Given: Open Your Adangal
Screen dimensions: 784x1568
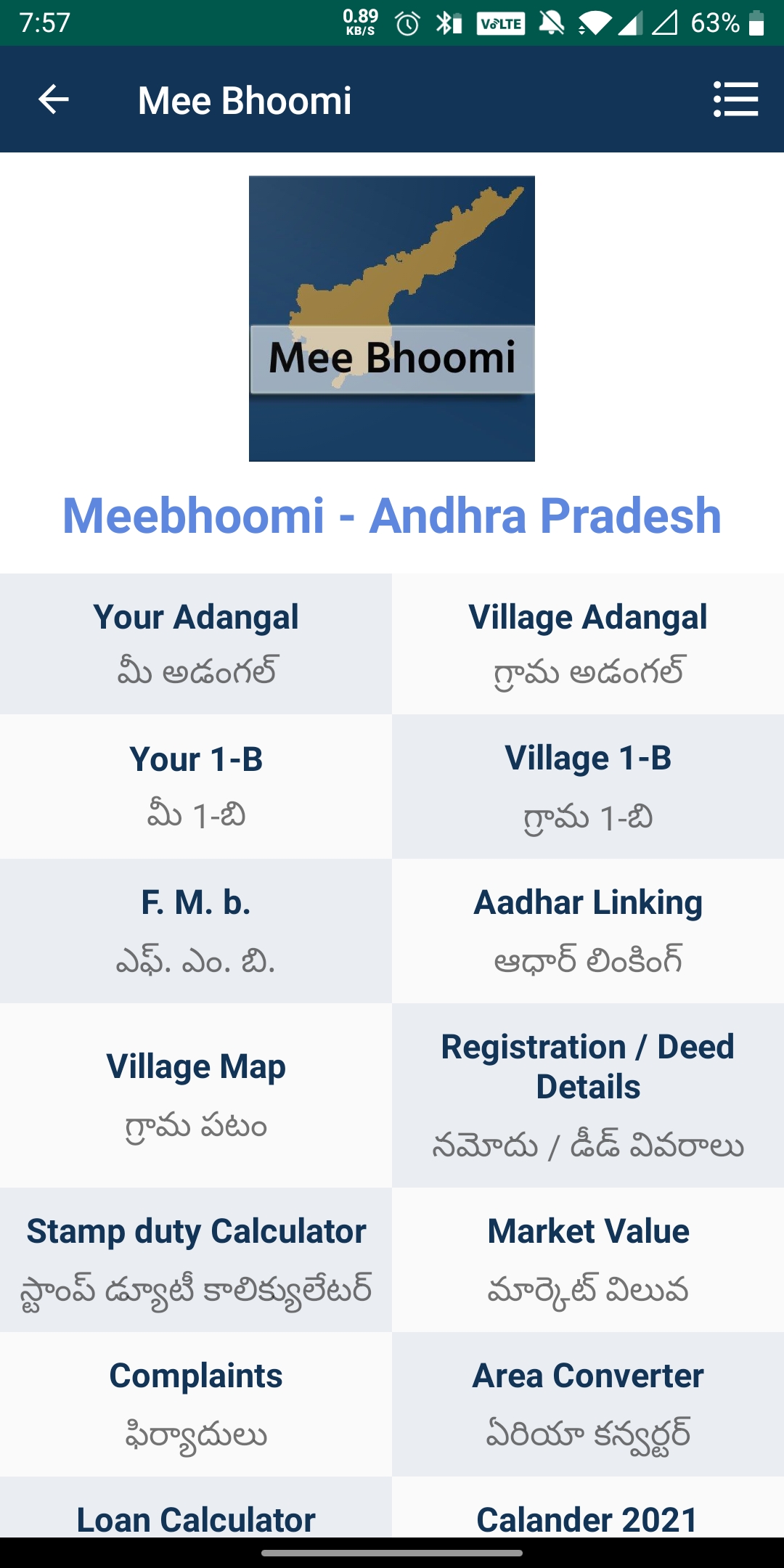Looking at the screenshot, I should pyautogui.click(x=196, y=644).
